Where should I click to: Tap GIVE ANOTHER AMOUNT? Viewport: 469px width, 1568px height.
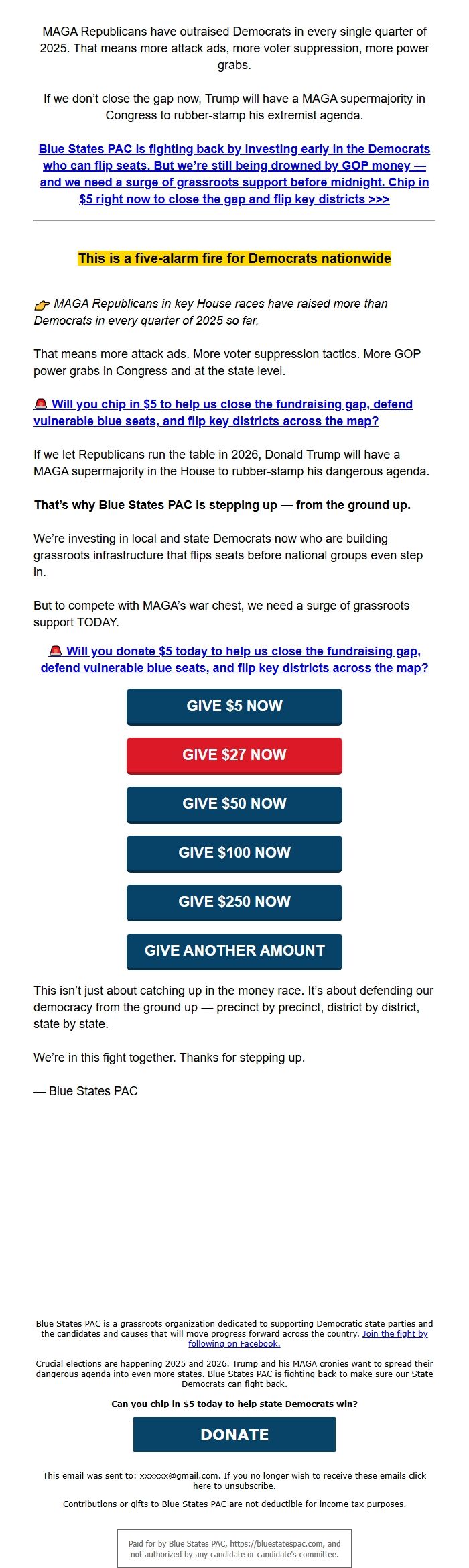(234, 951)
